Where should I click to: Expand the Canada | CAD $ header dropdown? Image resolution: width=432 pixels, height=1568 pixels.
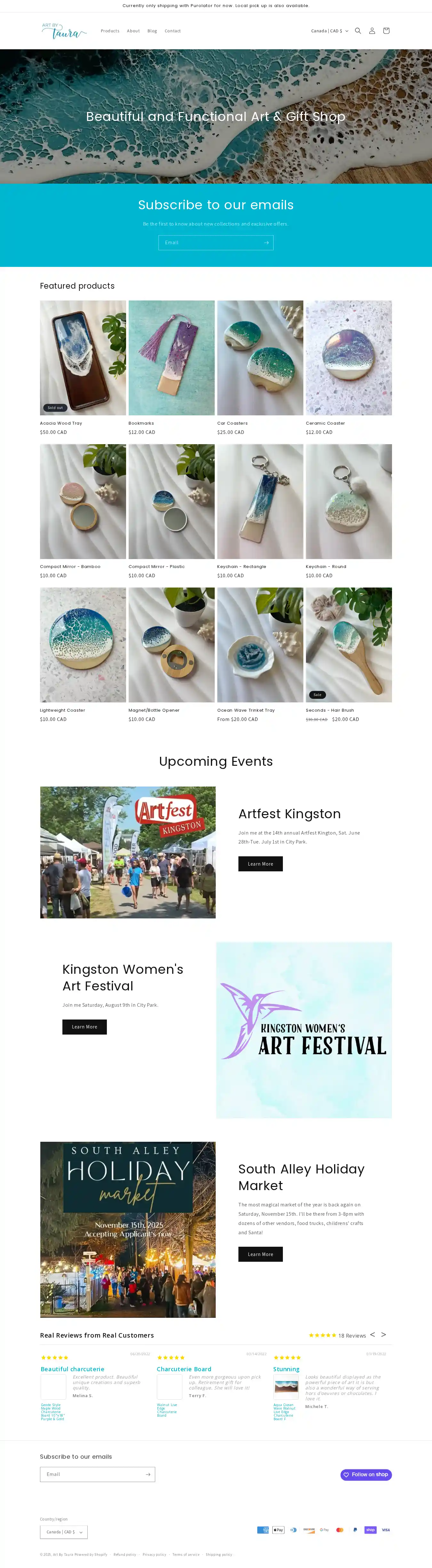330,31
